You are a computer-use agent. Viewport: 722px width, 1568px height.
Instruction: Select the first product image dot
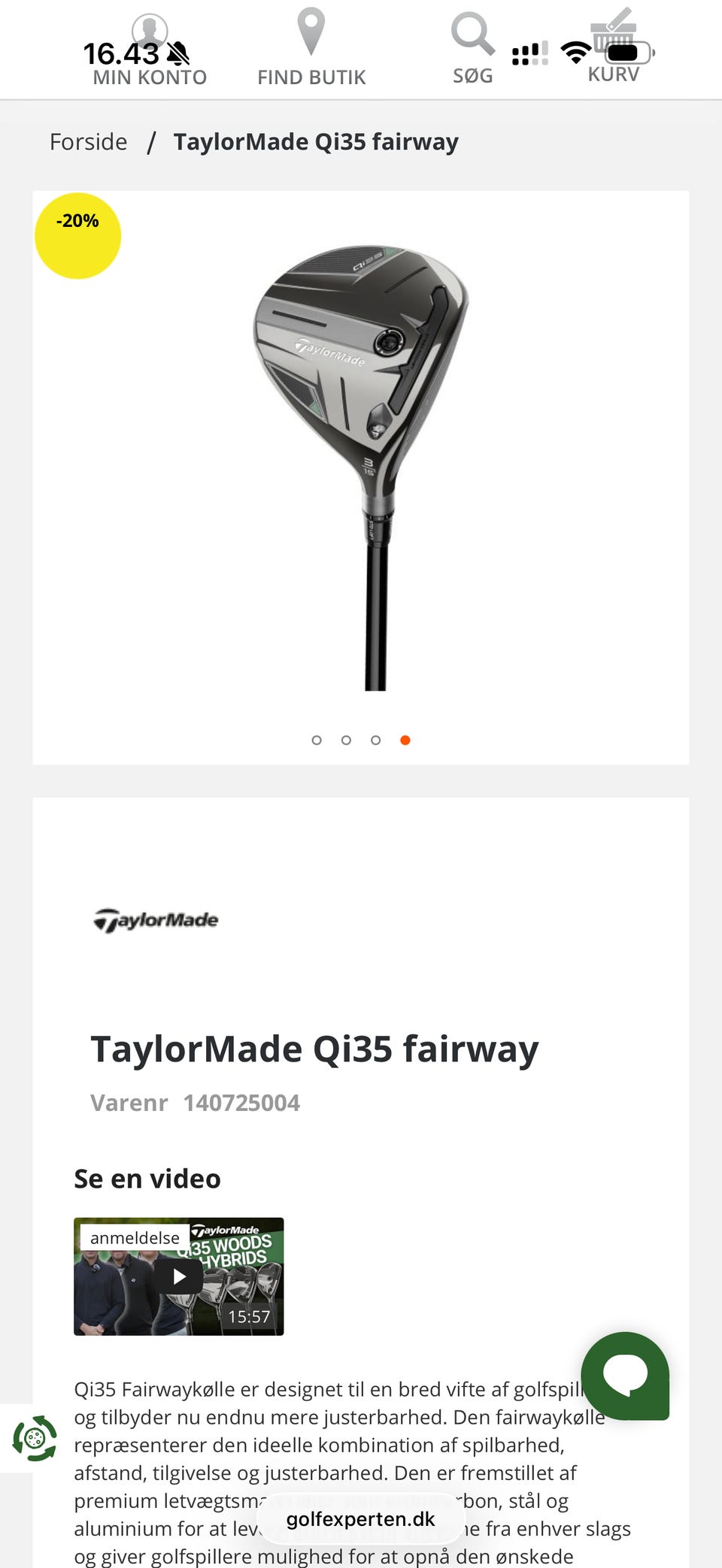(317, 740)
